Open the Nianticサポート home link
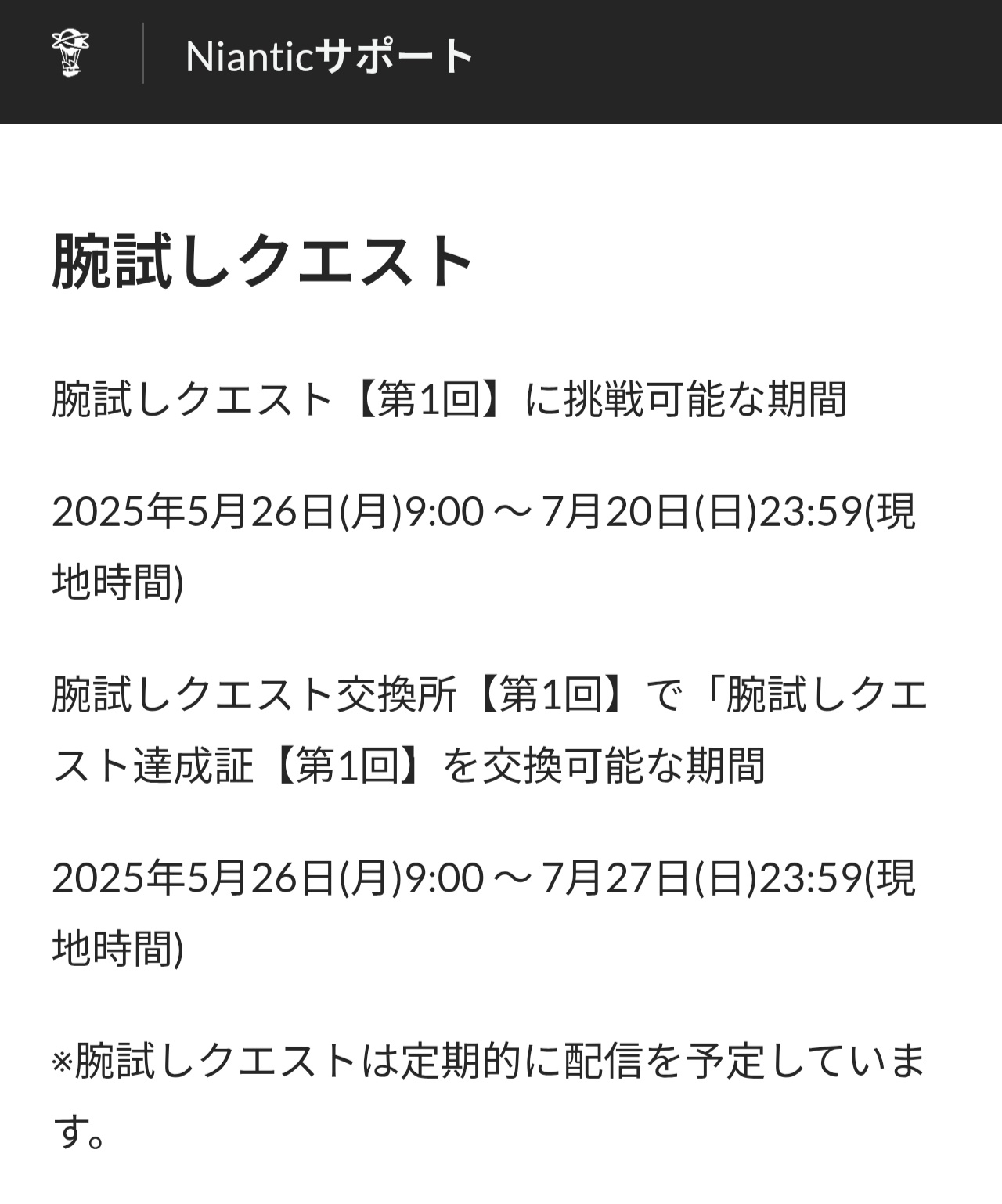1002x1204 pixels. 330,56
